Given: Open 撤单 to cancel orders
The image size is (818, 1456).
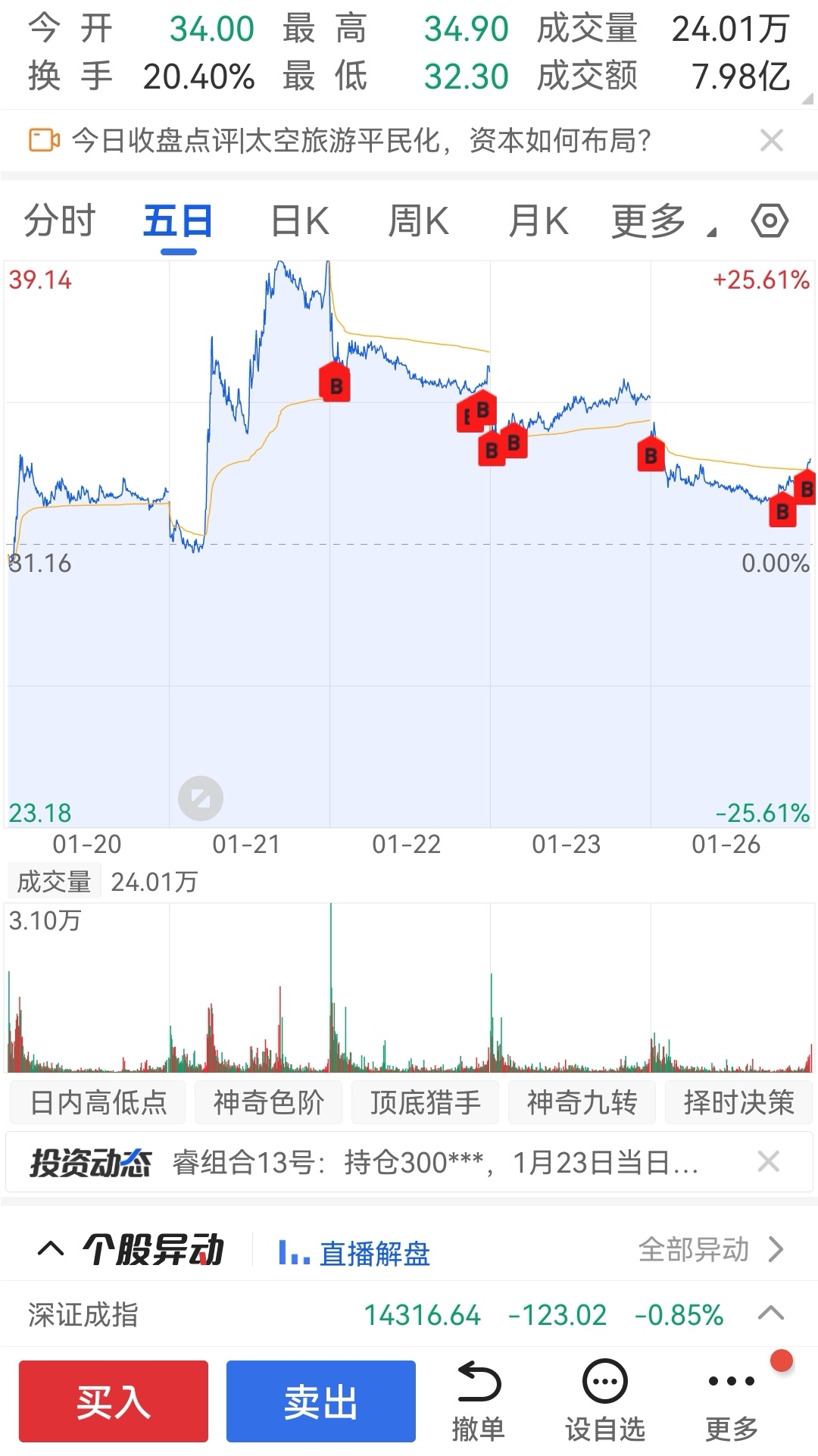Looking at the screenshot, I should click(x=479, y=1402).
